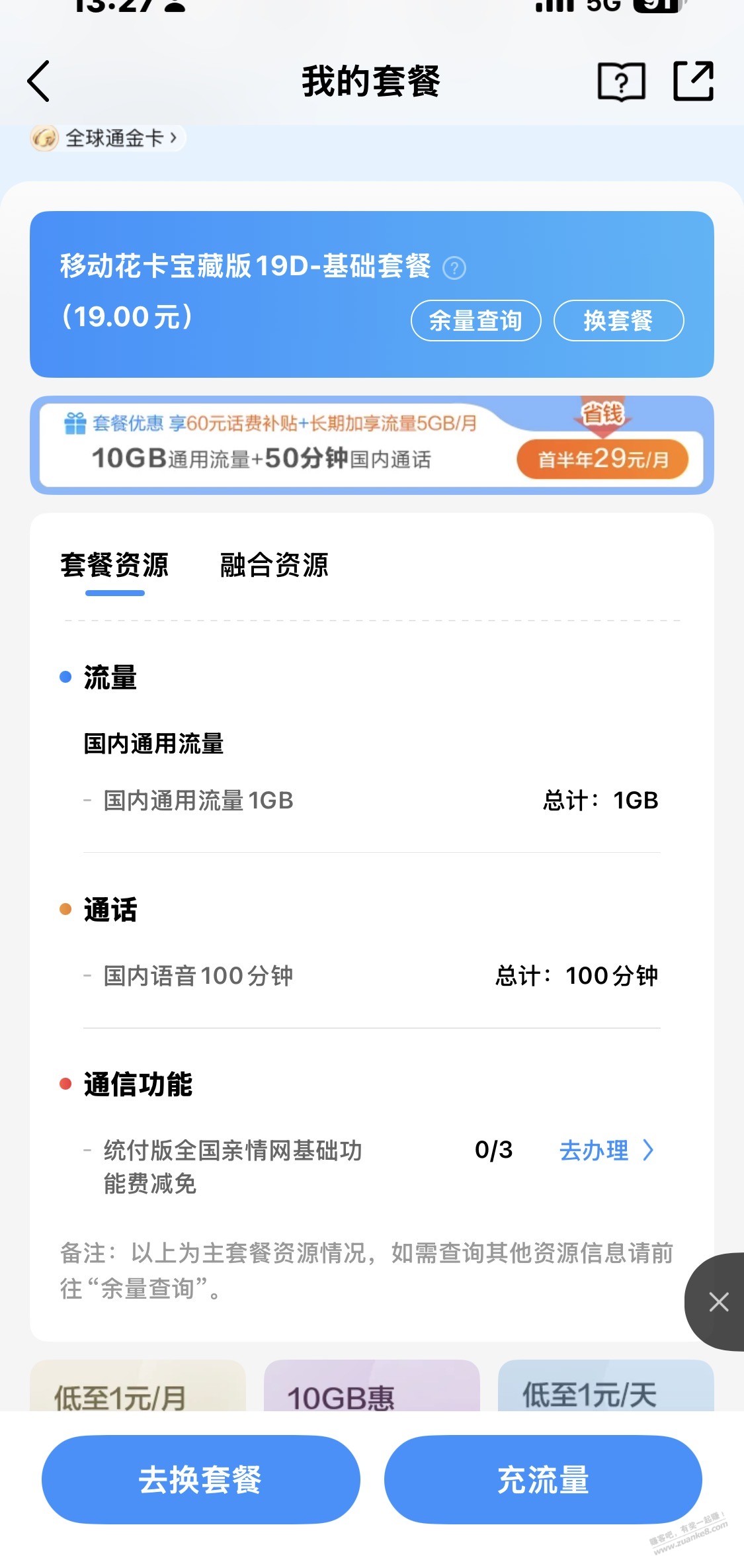Tap 去办理 for 亲情网 fee waiver
The height and width of the screenshot is (1568, 744).
605,1151
